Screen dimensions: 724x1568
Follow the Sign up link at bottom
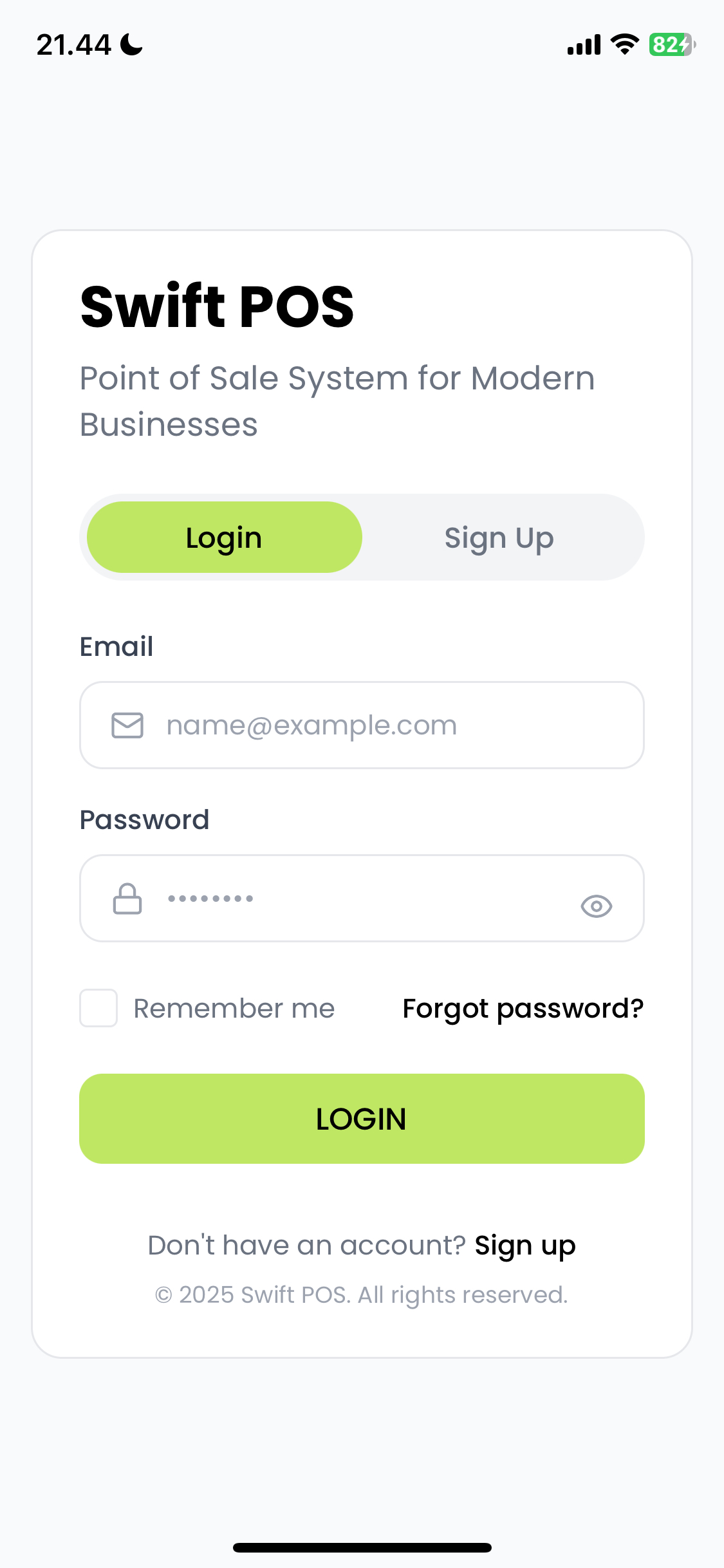click(x=524, y=1246)
